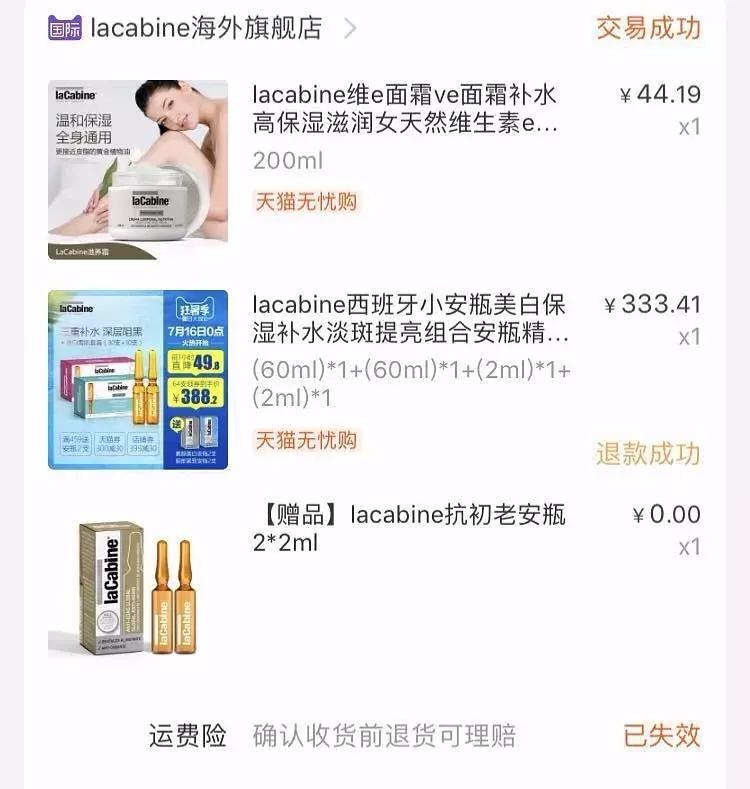Click the ampoule promotion product image
The height and width of the screenshot is (789, 750).
[140, 378]
